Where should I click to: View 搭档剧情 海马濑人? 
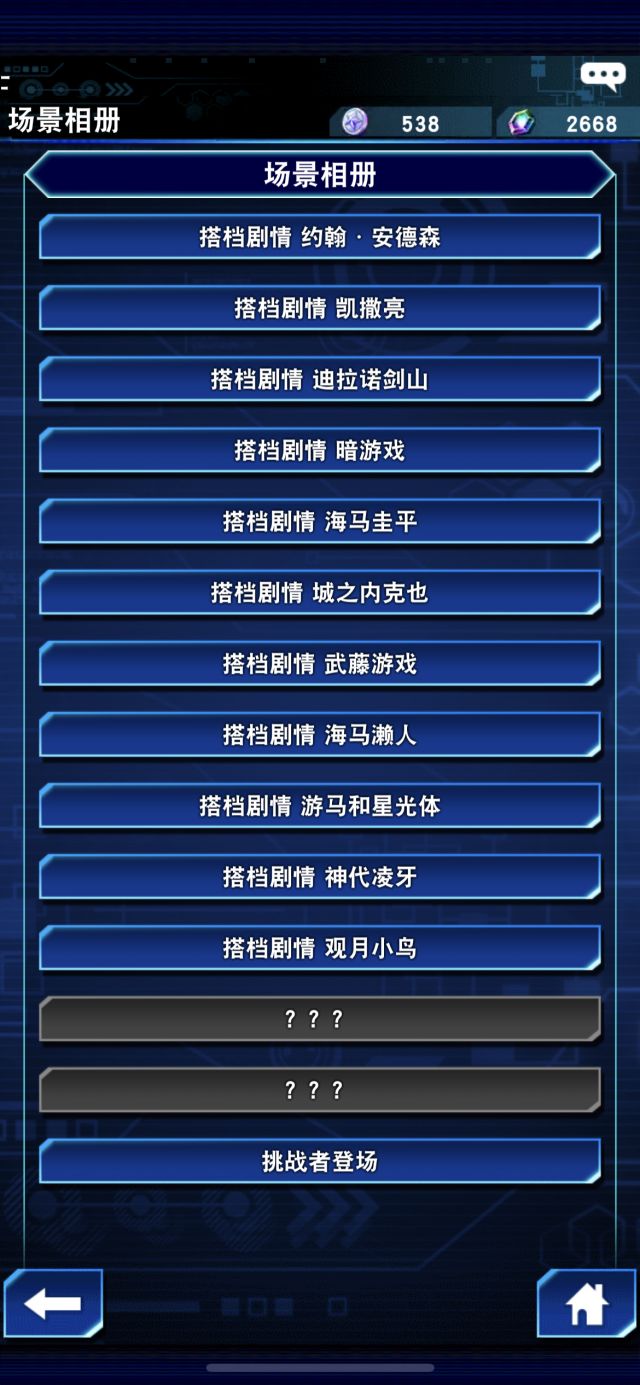point(320,735)
